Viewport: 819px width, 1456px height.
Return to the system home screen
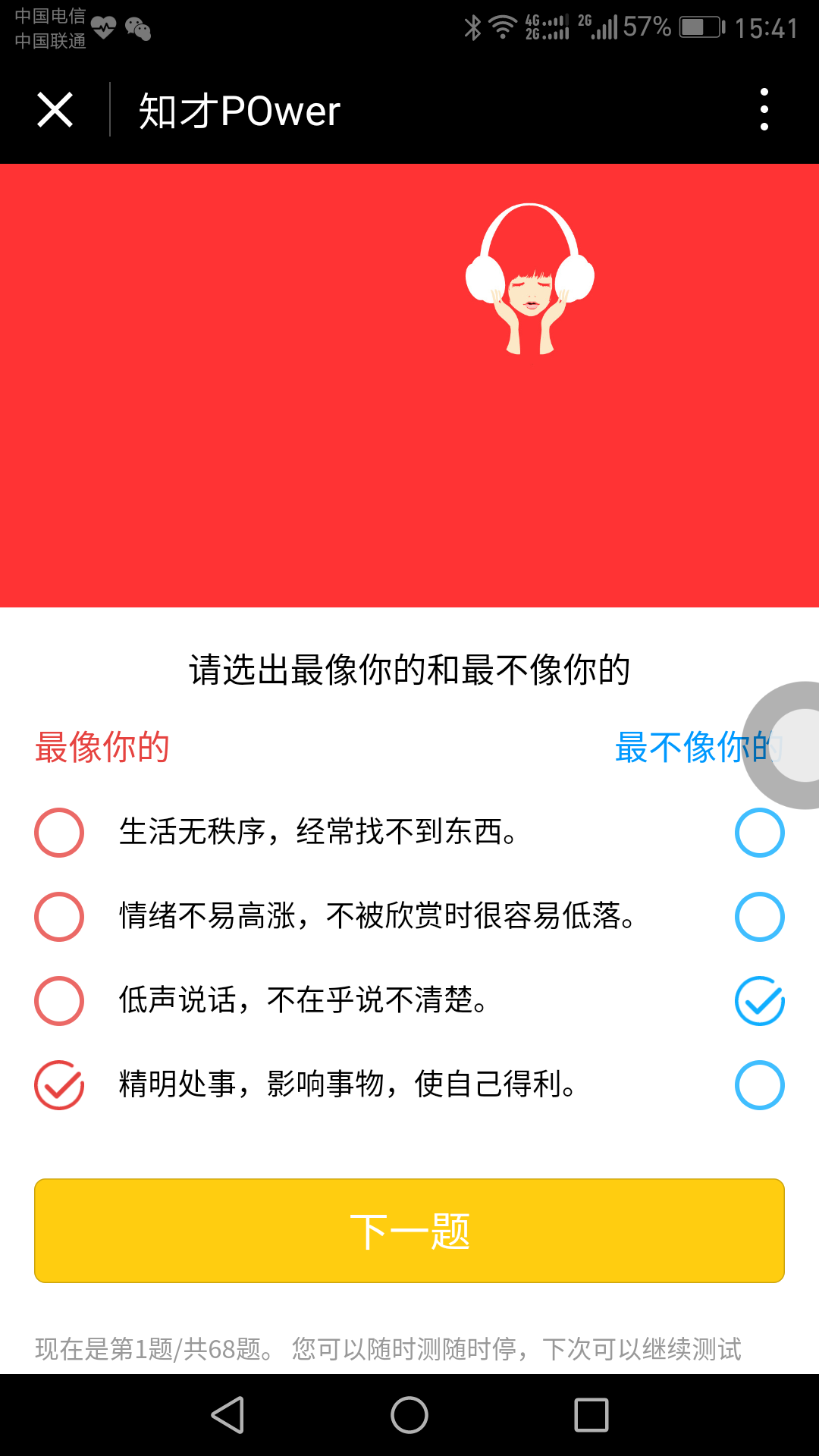409,1415
